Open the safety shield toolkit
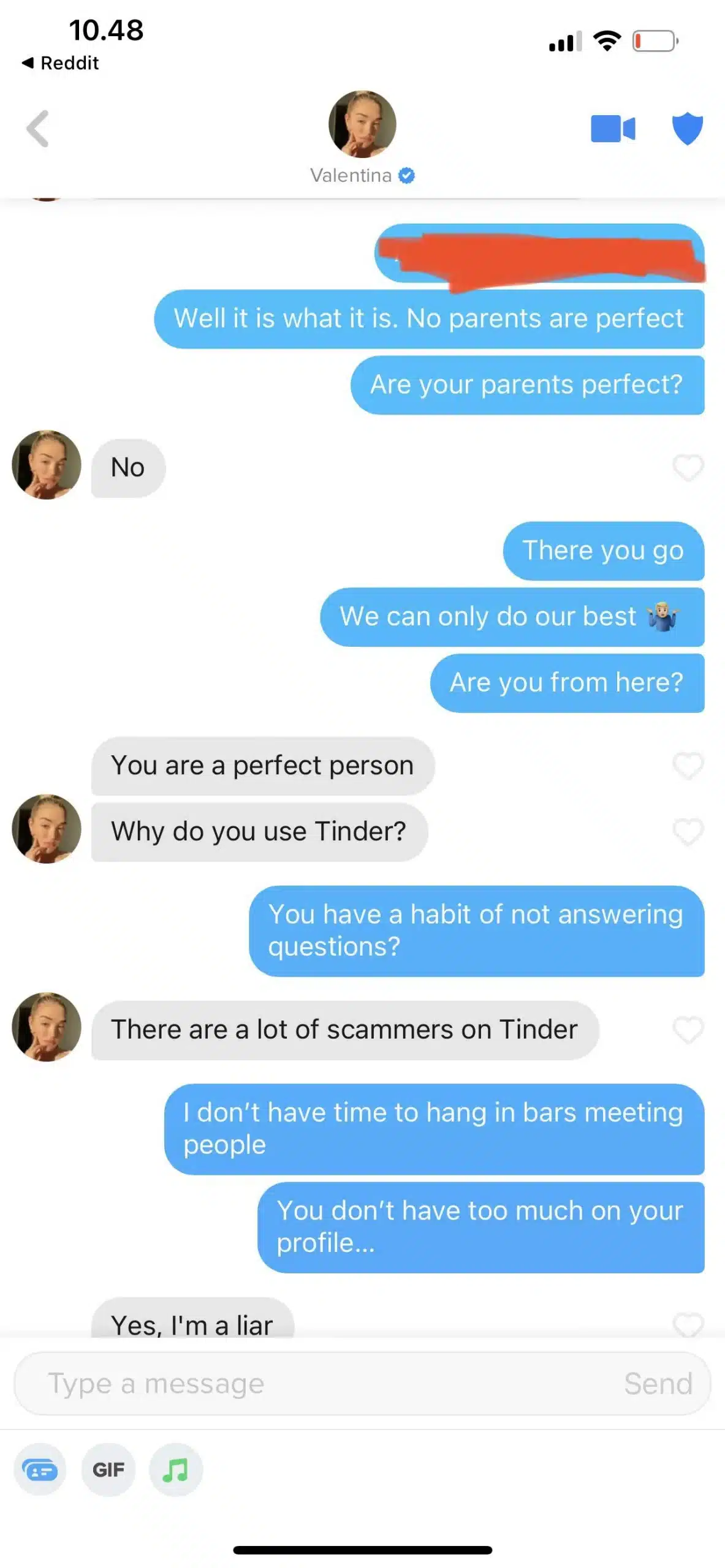Image resolution: width=725 pixels, height=1568 pixels. pos(687,129)
